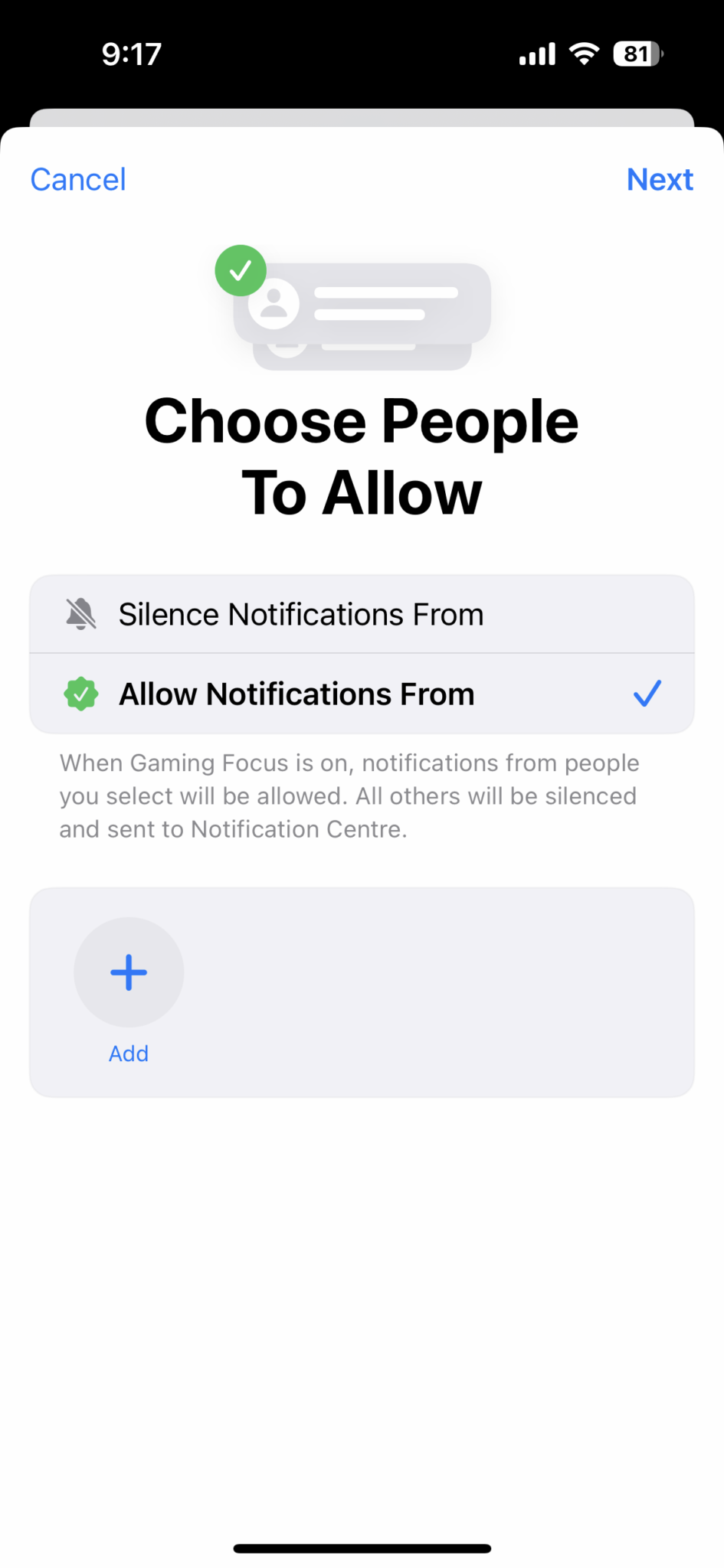Cancel the Gaming Focus setup
This screenshot has height=1568, width=724.
[x=78, y=180]
